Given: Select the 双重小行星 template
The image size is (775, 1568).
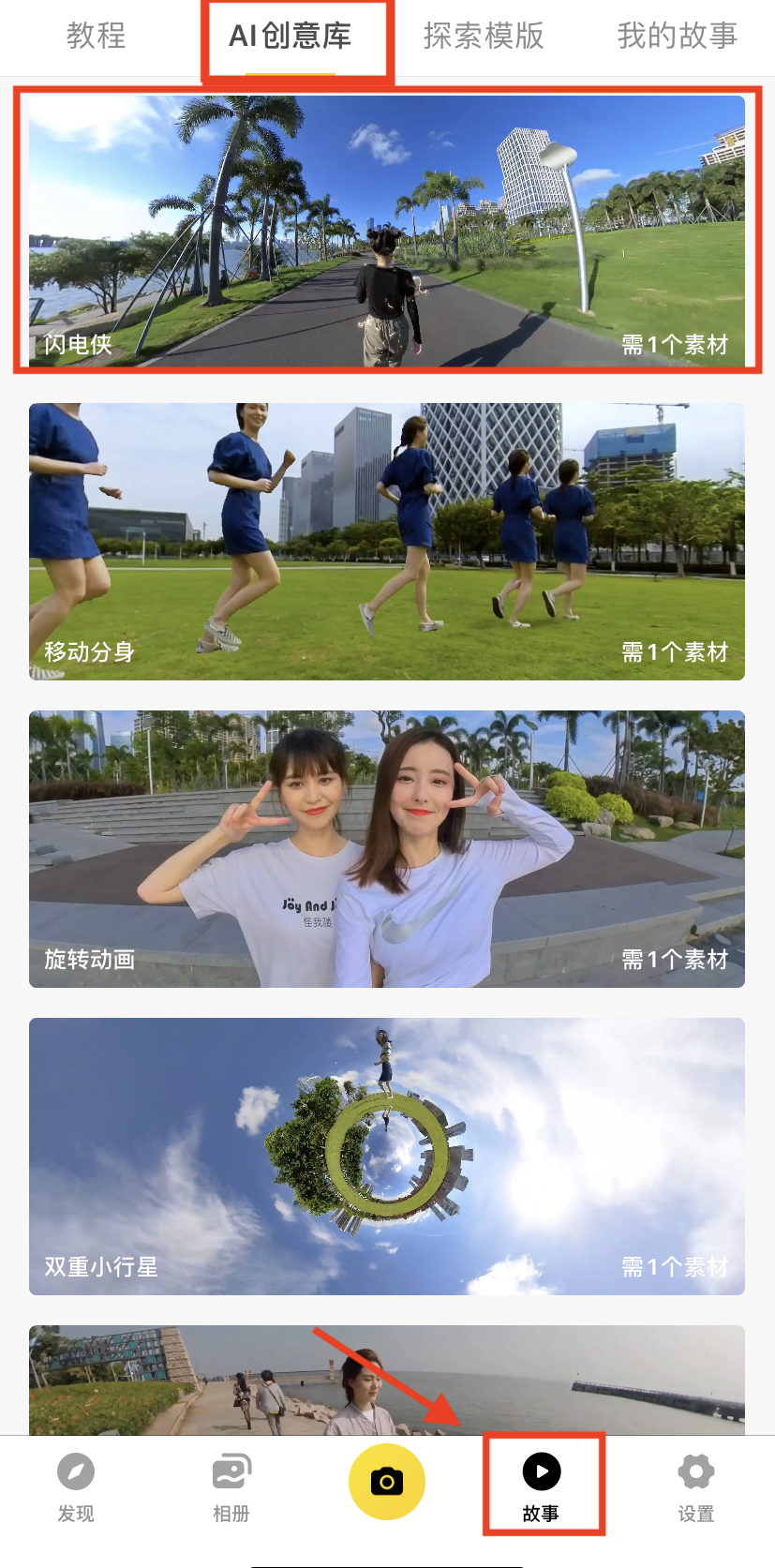Looking at the screenshot, I should 386,1156.
